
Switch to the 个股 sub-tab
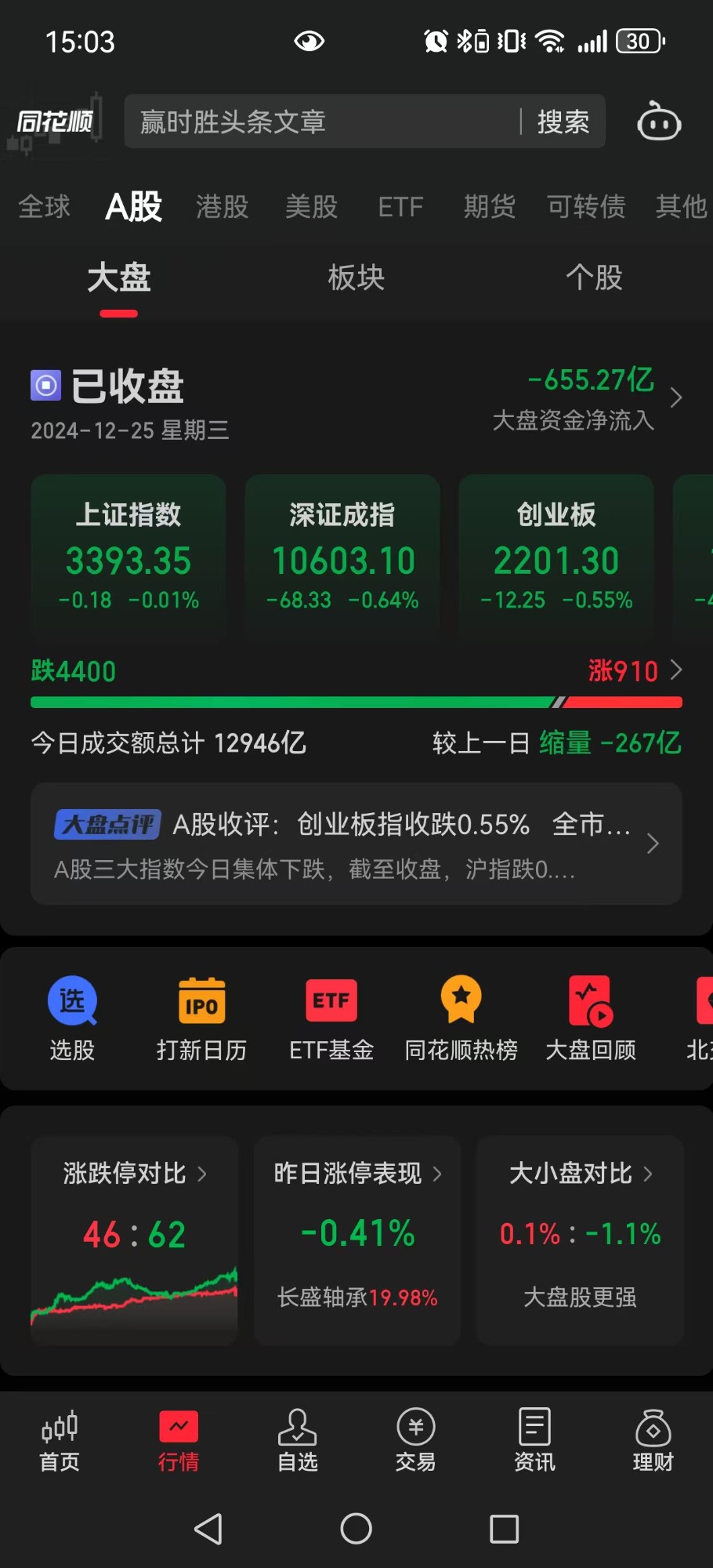click(593, 278)
